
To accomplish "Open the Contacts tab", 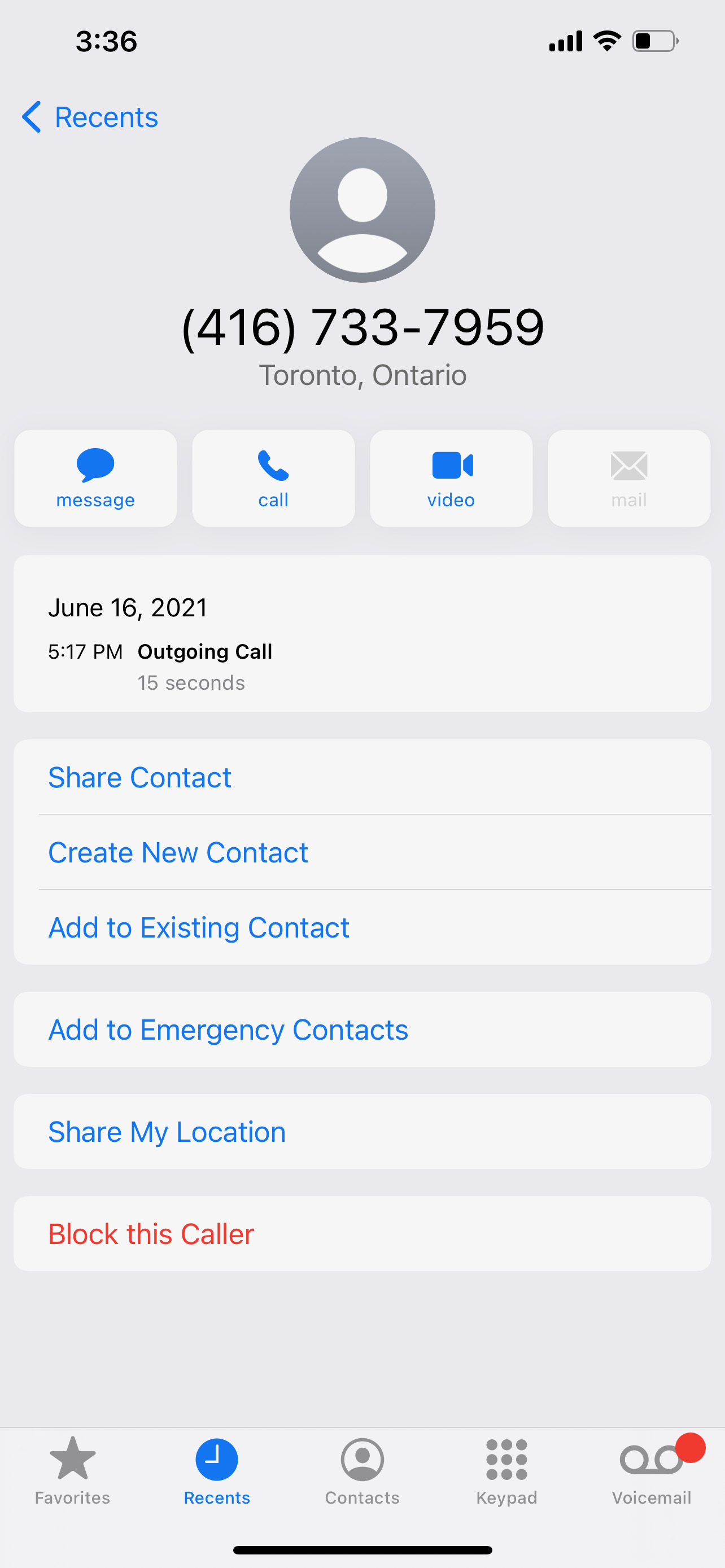I will pos(362,1469).
